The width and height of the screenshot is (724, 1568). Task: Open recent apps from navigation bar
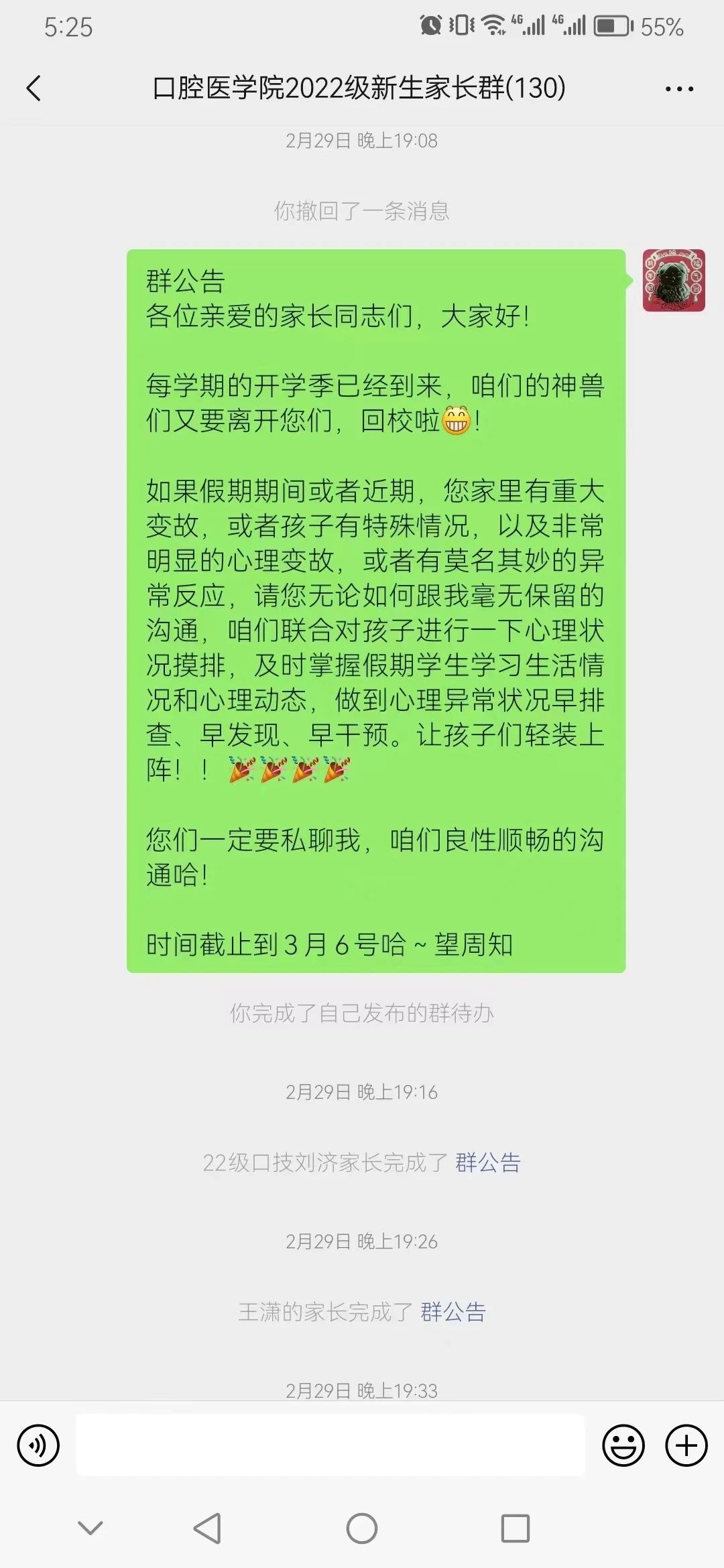point(516,1528)
